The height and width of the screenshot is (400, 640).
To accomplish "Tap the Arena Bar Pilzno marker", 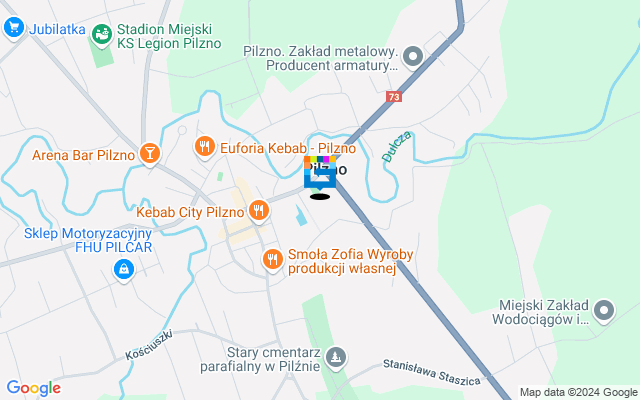I will [x=149, y=153].
